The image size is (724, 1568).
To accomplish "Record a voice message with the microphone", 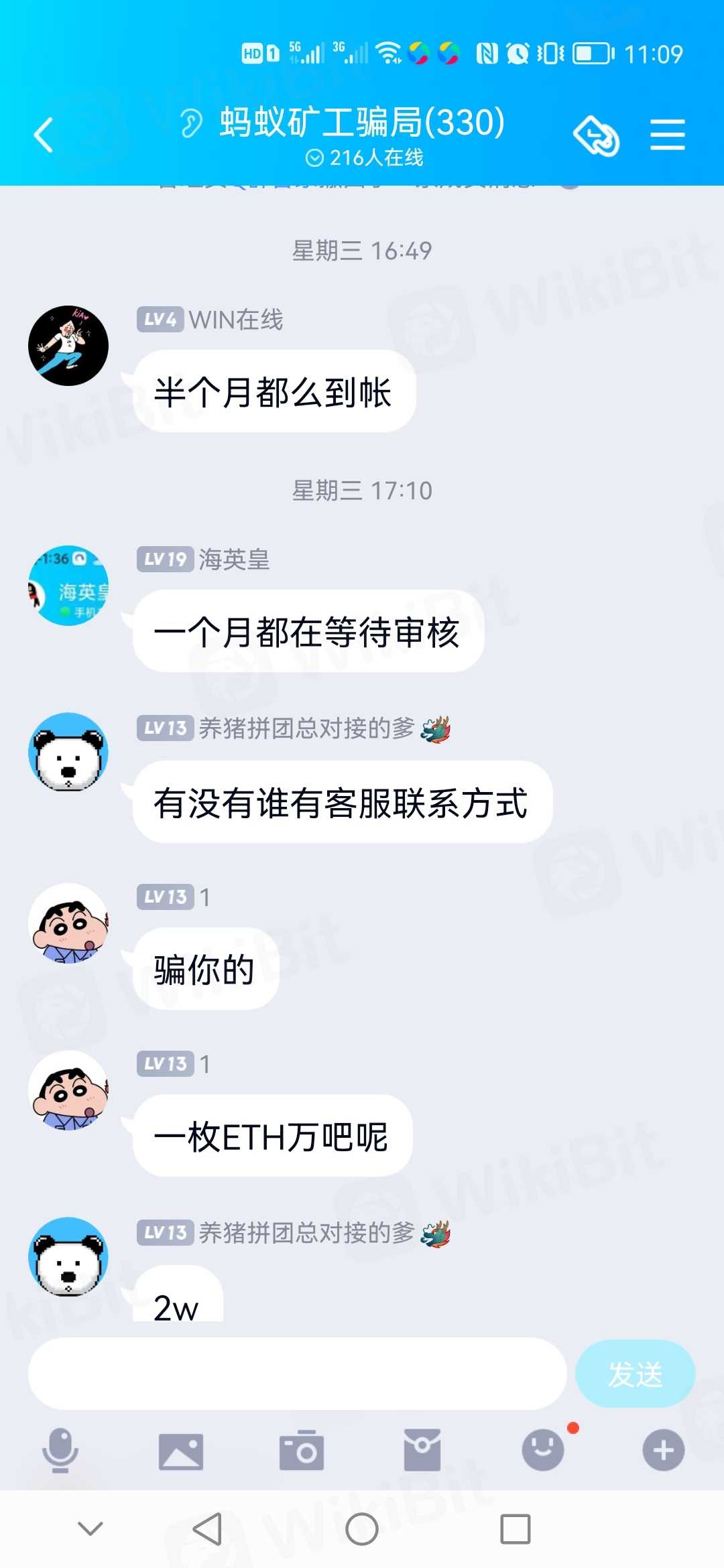I will coord(60,1450).
